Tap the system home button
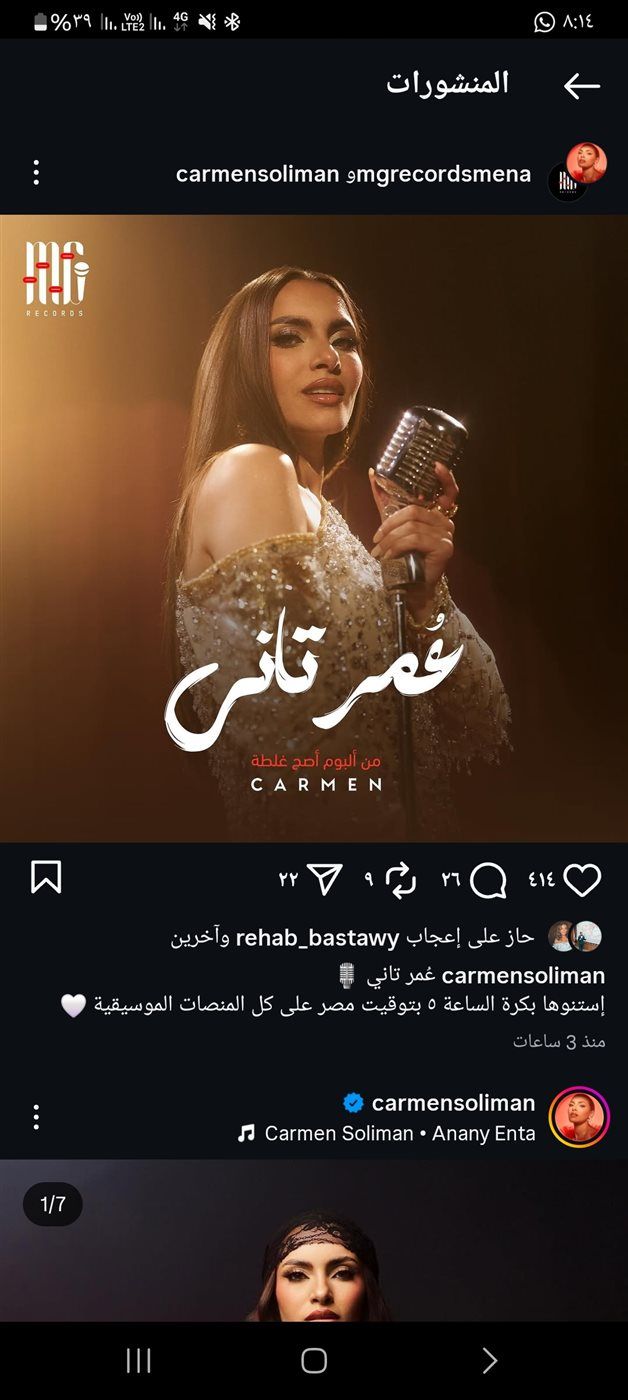628x1400 pixels. point(314,1360)
